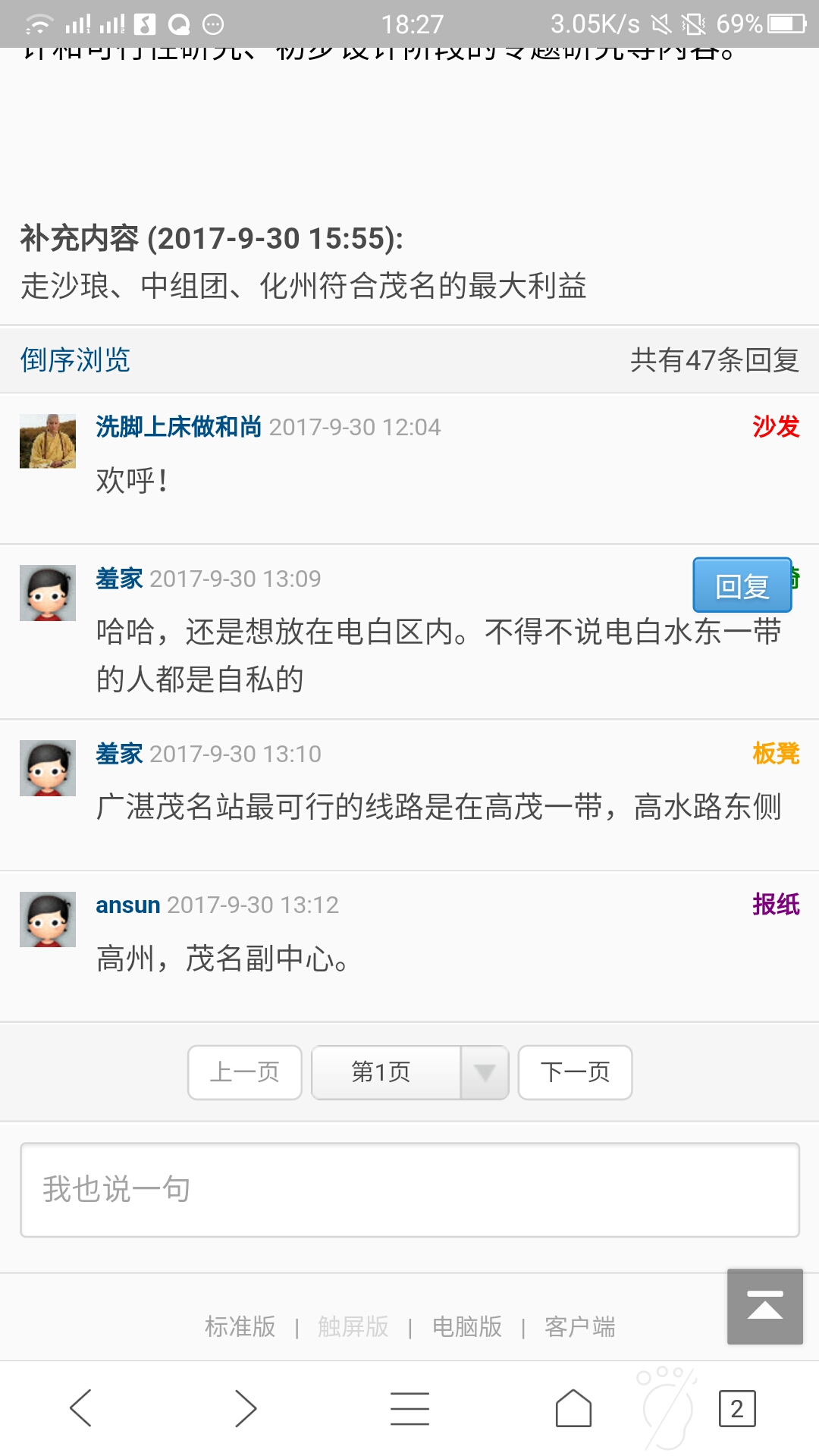Tap the blue 回复 reply button

(x=742, y=585)
